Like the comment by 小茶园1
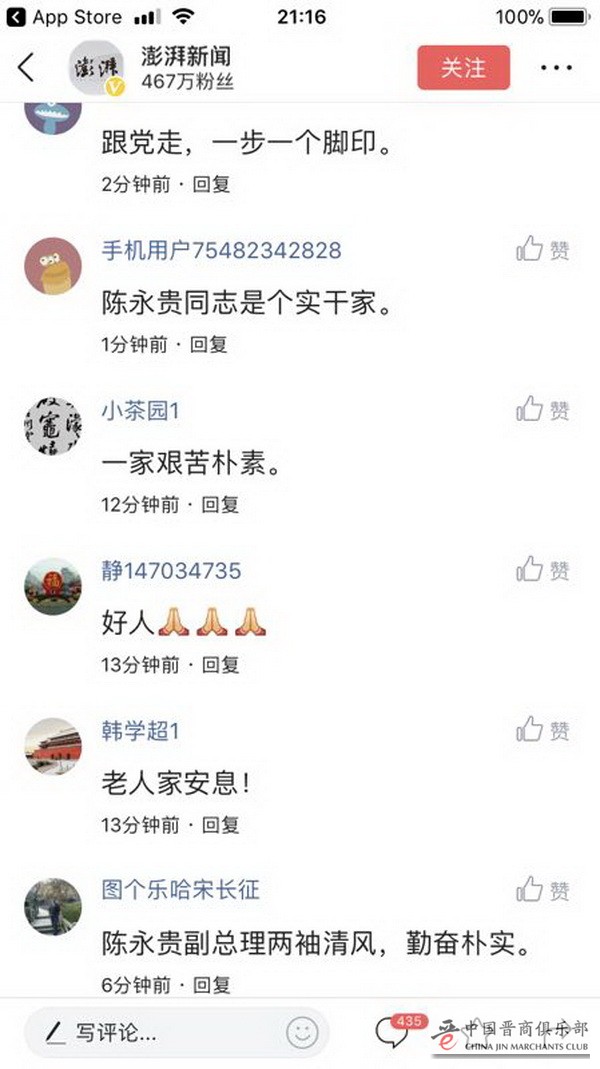Viewport: 600px width, 1069px height. pyautogui.click(x=543, y=410)
